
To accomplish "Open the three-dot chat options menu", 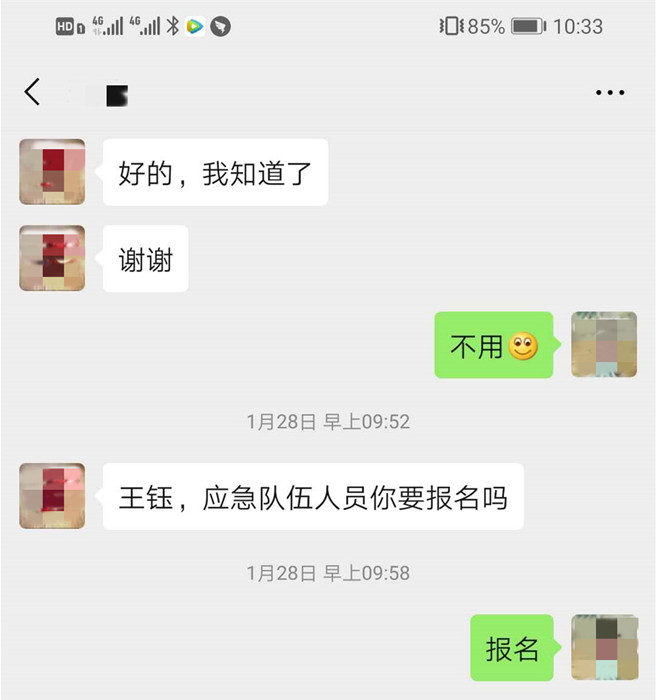I will [609, 93].
